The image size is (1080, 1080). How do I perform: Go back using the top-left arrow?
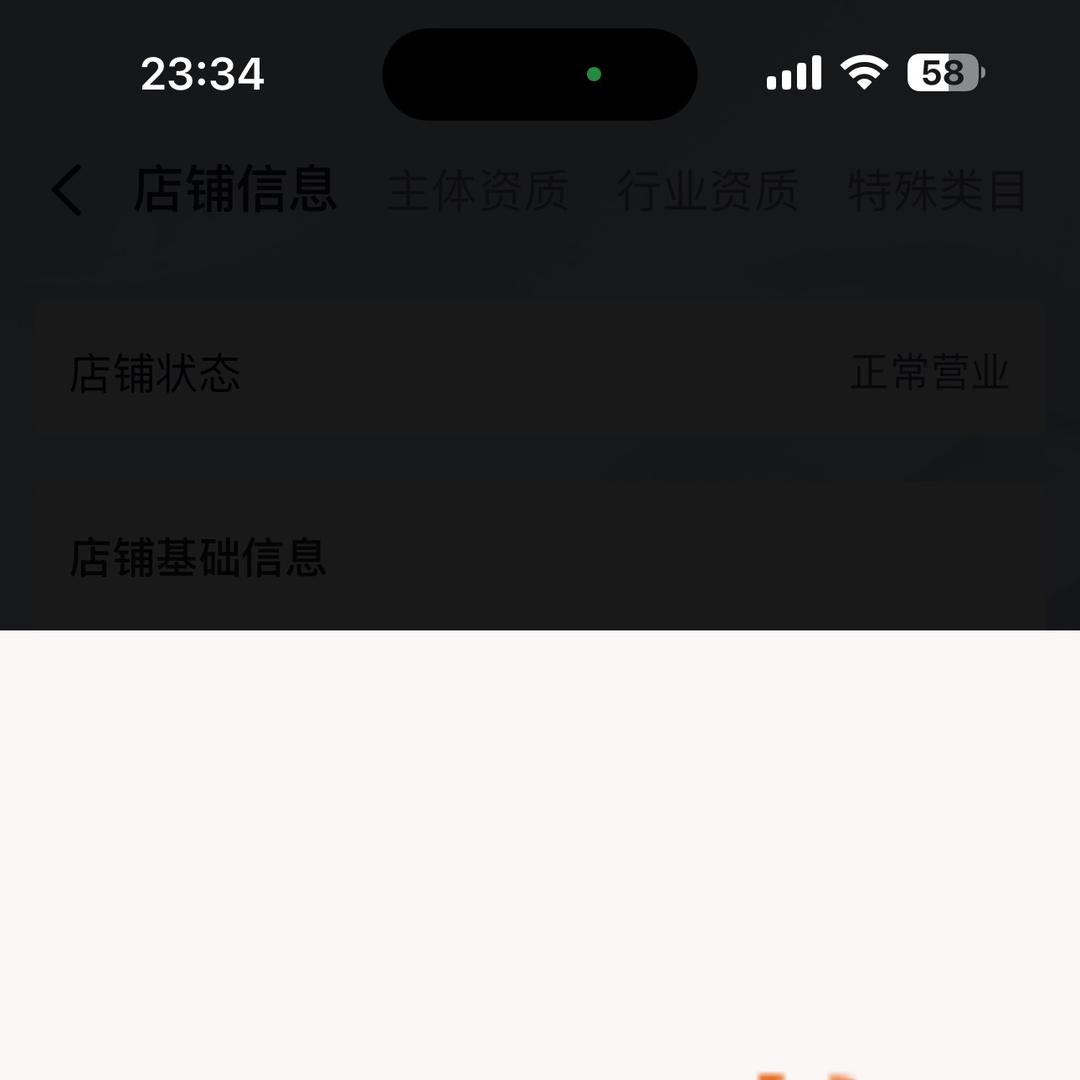[67, 190]
